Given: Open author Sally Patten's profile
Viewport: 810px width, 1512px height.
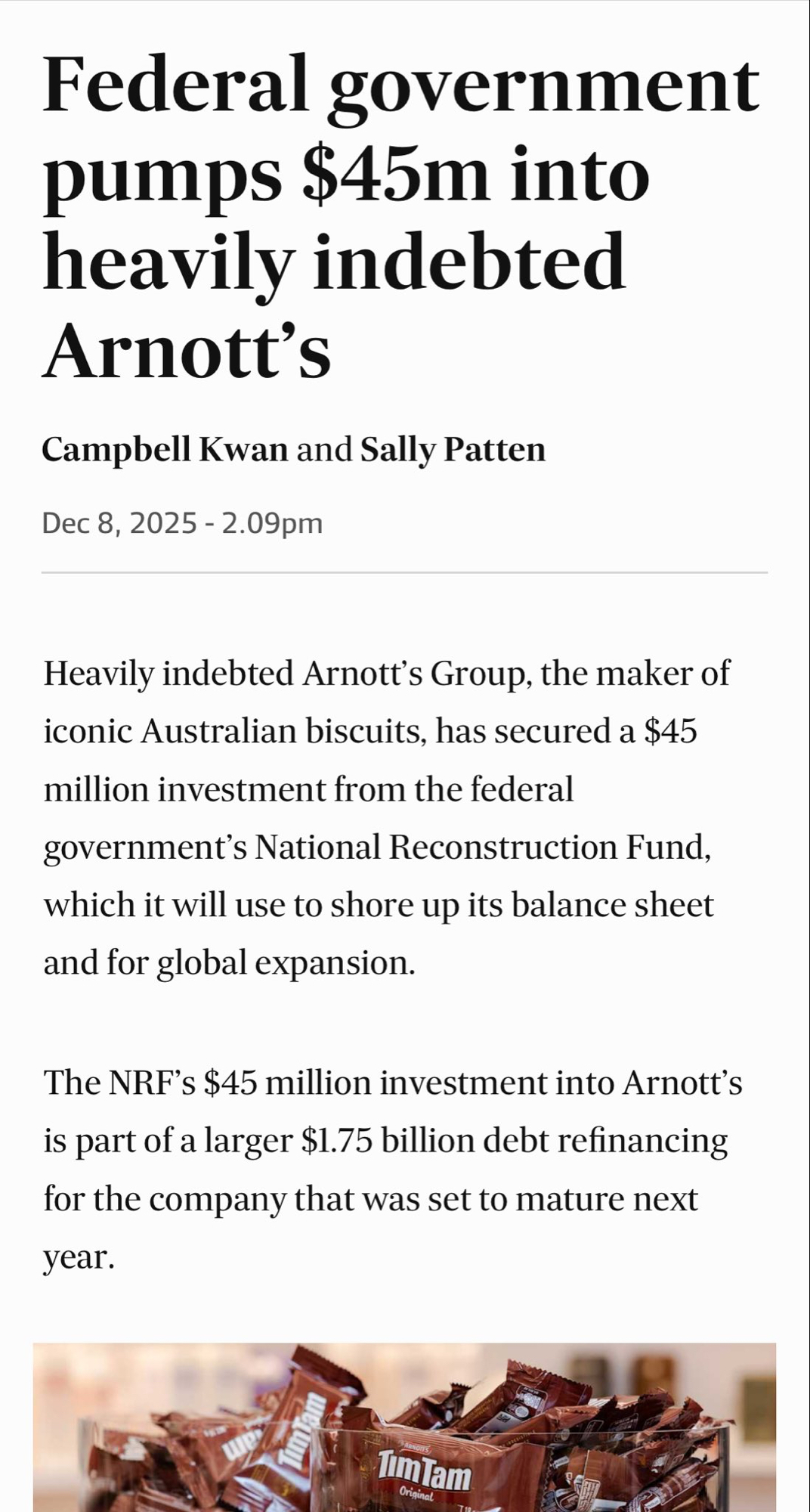Looking at the screenshot, I should point(453,450).
